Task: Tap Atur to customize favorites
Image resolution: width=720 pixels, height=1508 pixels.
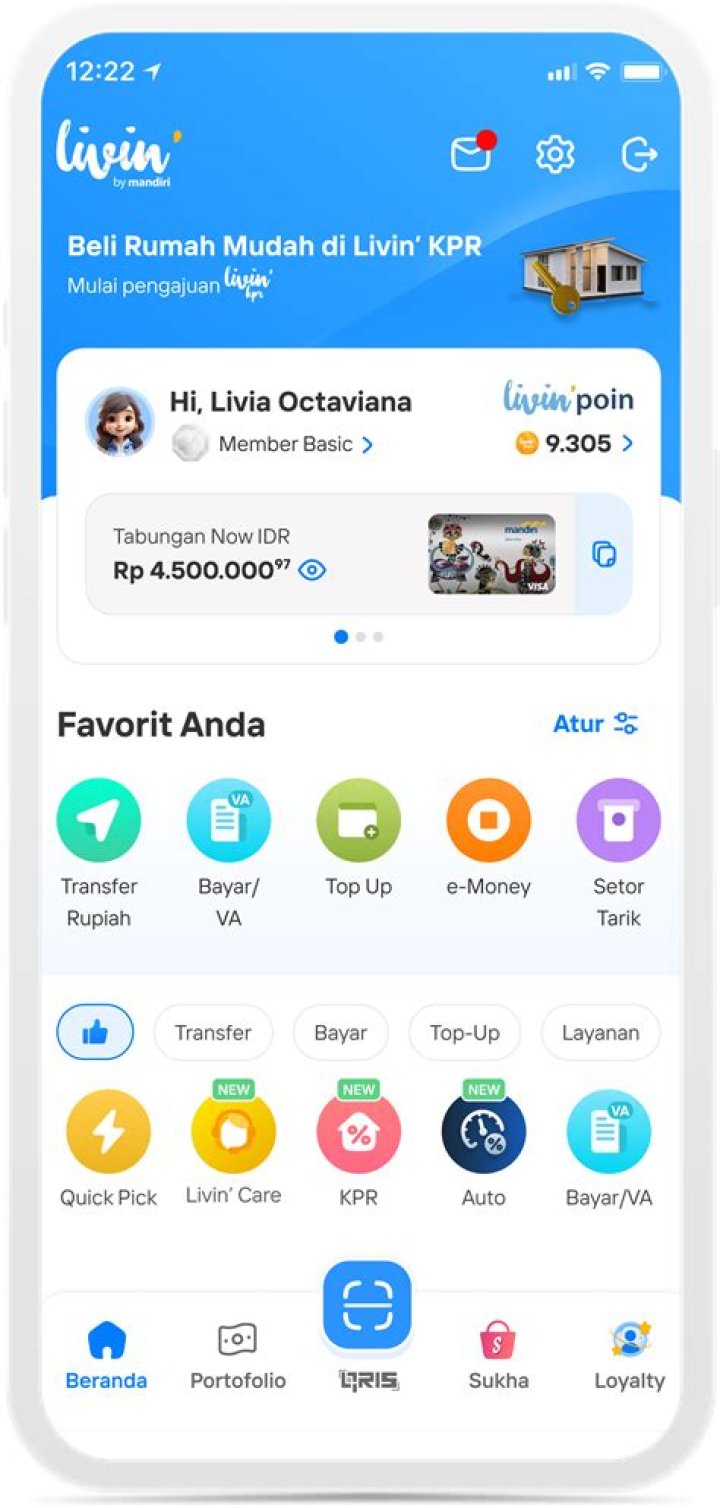Action: (x=596, y=724)
